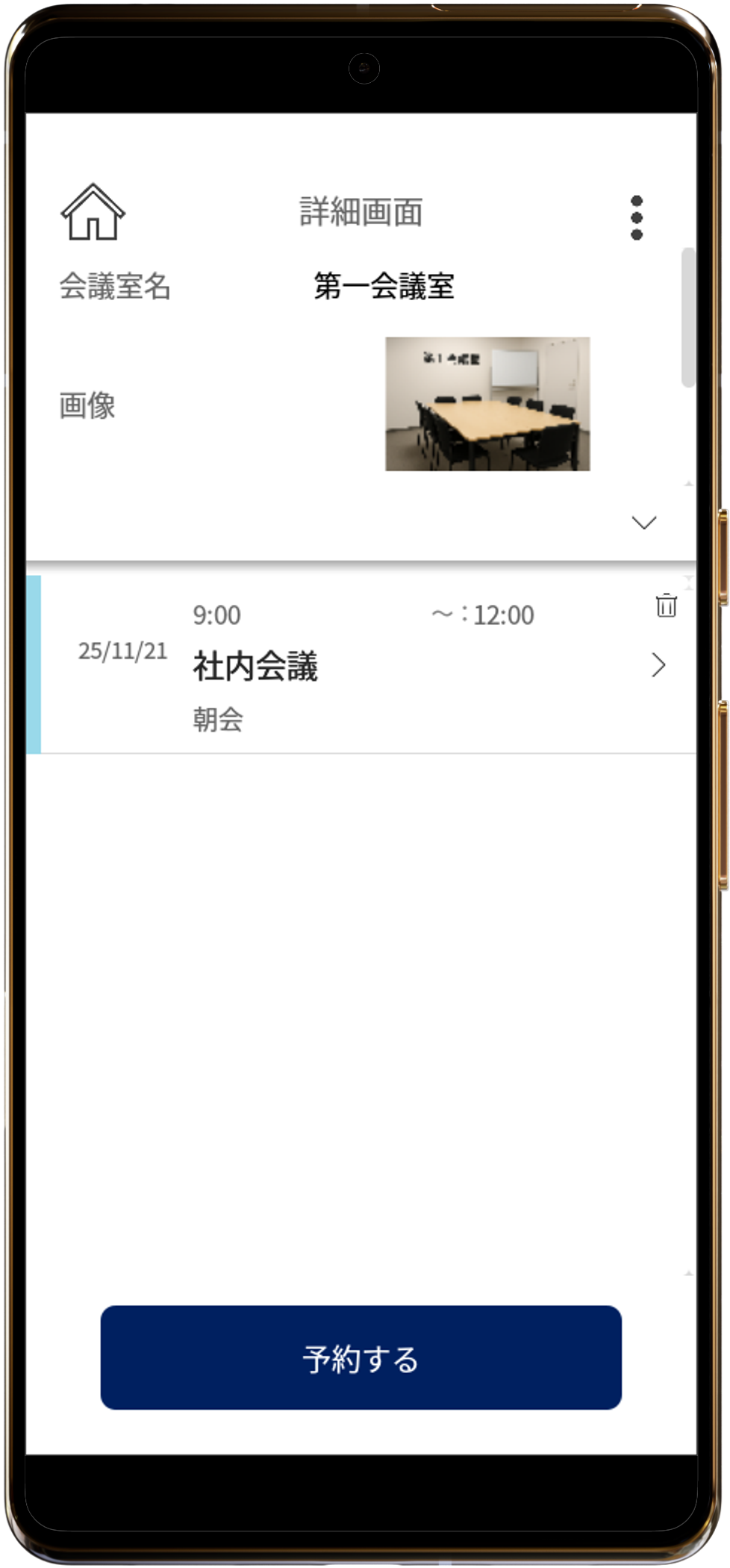Tap the 予約する button
730x1568 pixels.
[x=361, y=1357]
